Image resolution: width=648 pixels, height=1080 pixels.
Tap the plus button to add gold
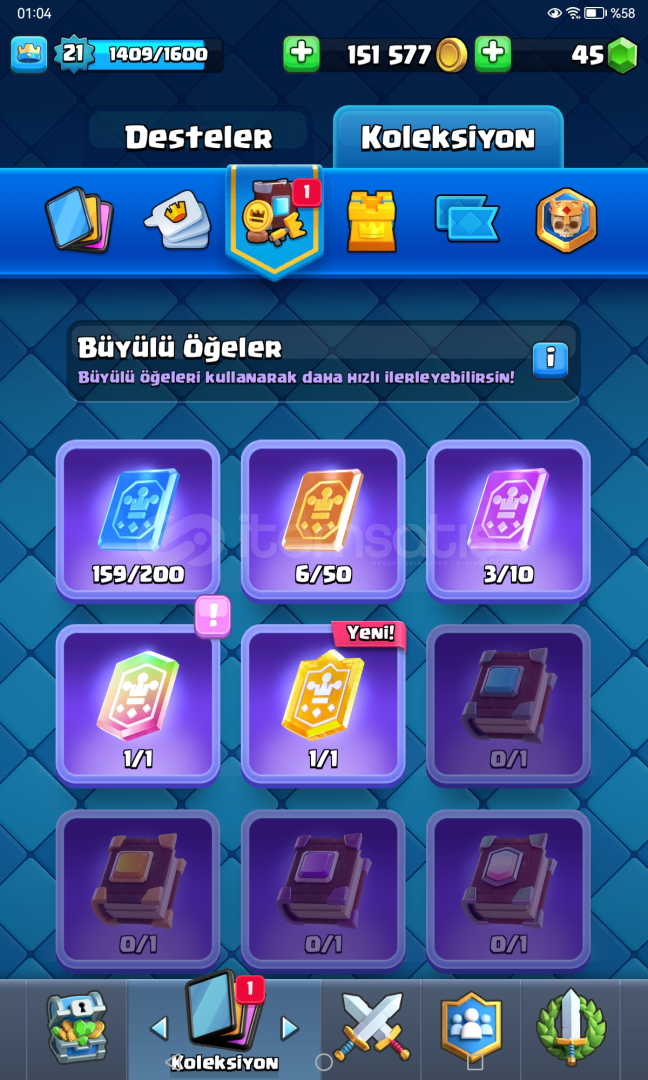[301, 54]
